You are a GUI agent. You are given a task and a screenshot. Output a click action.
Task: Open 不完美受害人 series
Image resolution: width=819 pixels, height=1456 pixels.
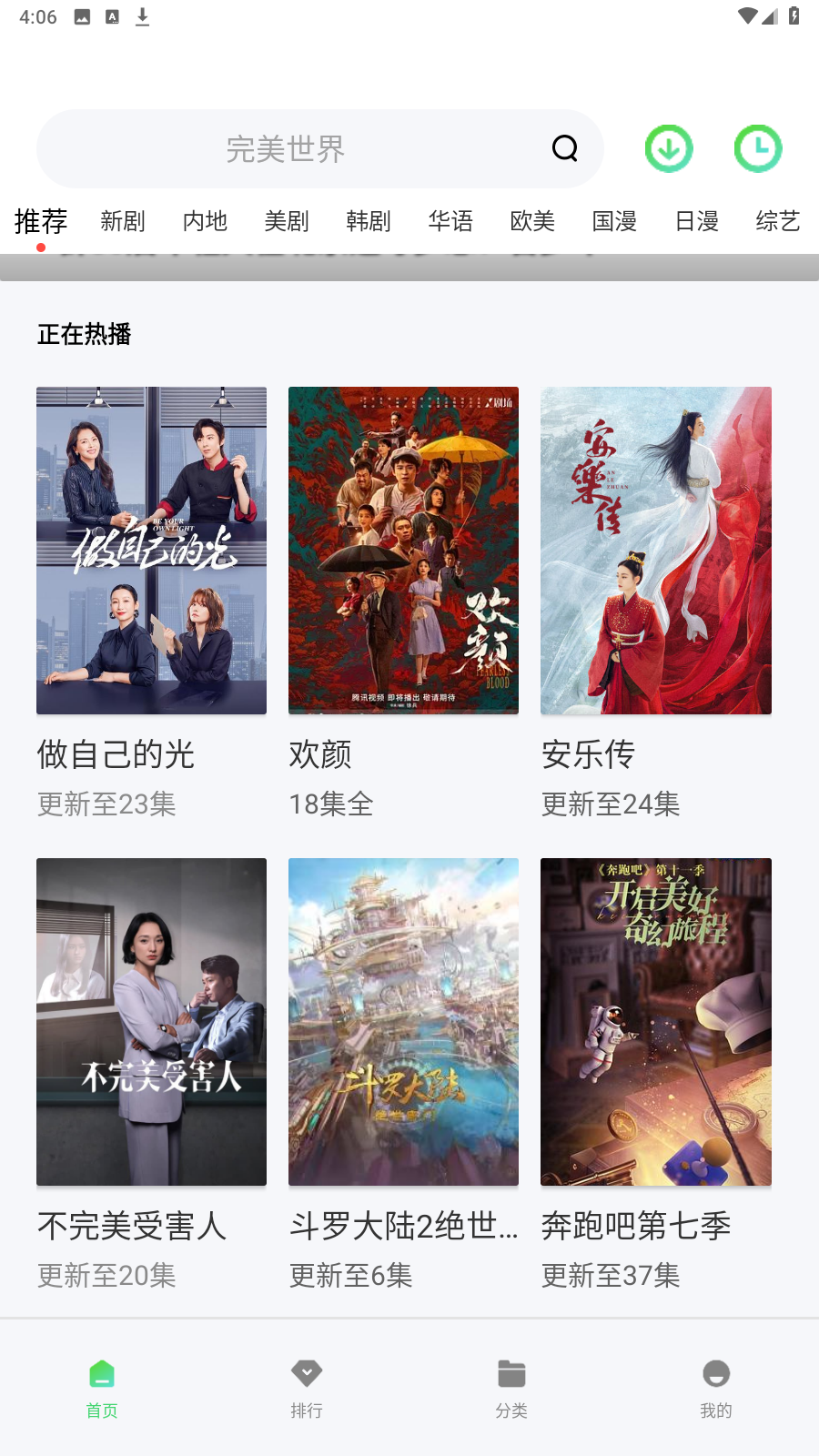[151, 1021]
